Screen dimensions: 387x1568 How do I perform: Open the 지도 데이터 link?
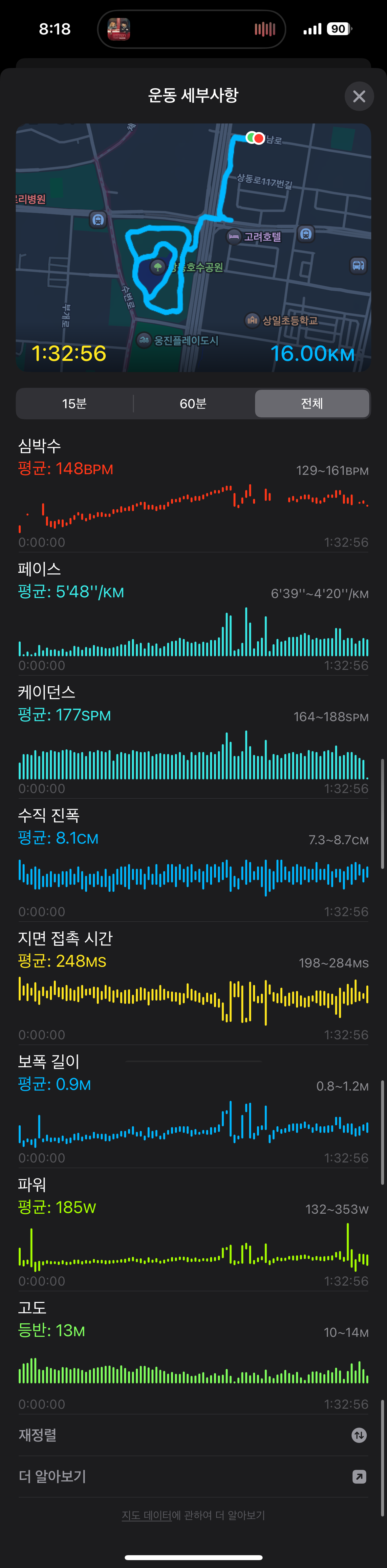[x=146, y=1515]
